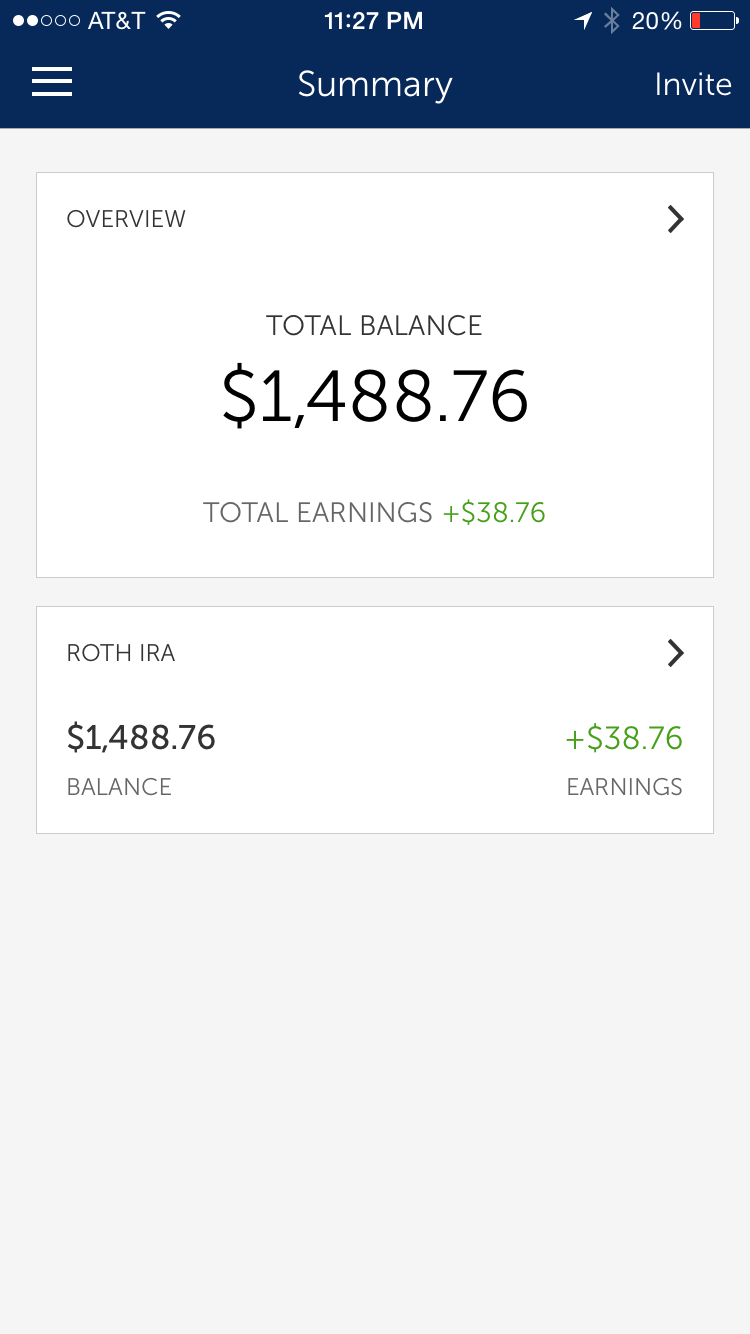Open the Overview card
The image size is (750, 1334).
374,374
